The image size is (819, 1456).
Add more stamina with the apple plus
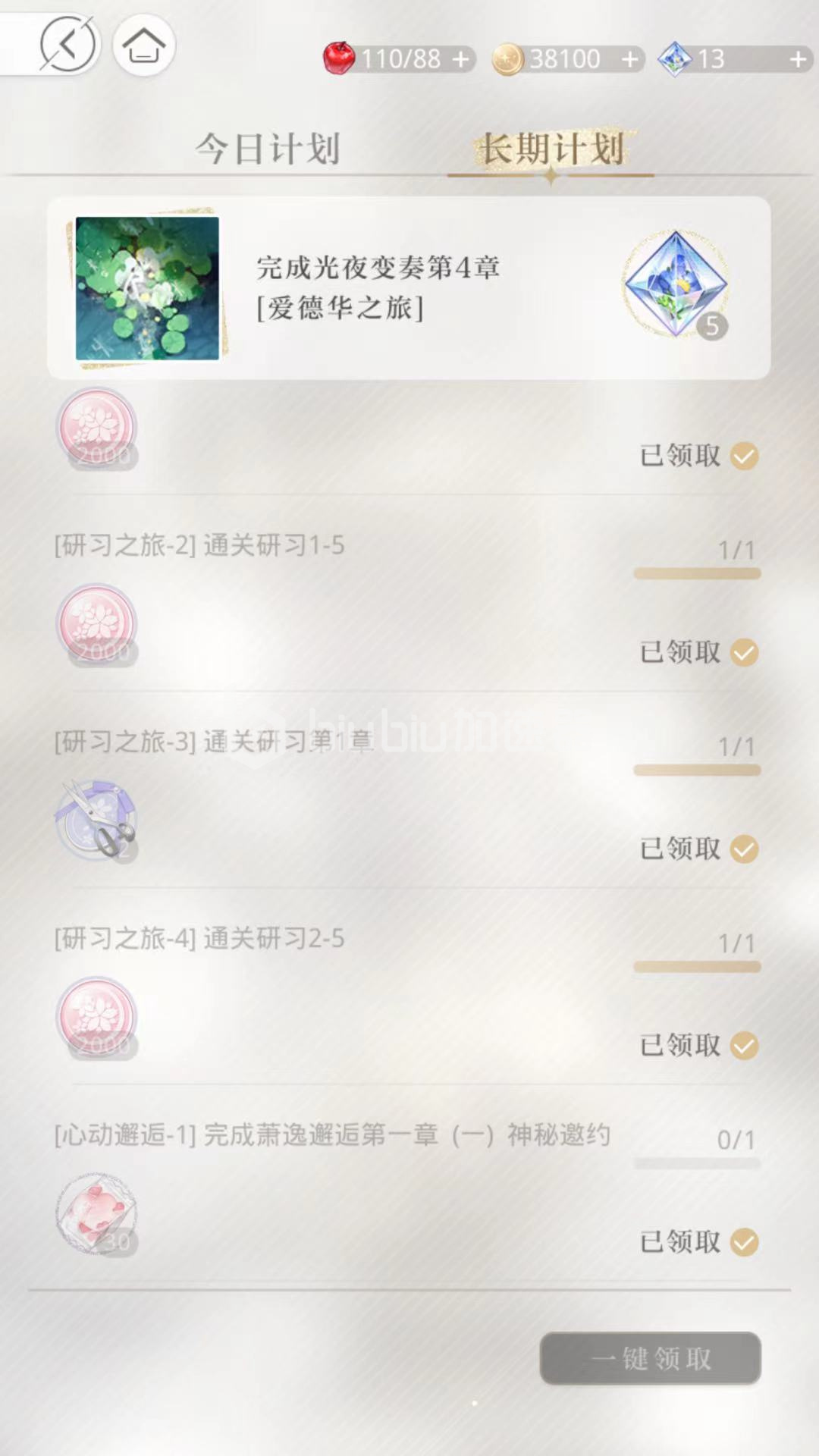pos(460,59)
